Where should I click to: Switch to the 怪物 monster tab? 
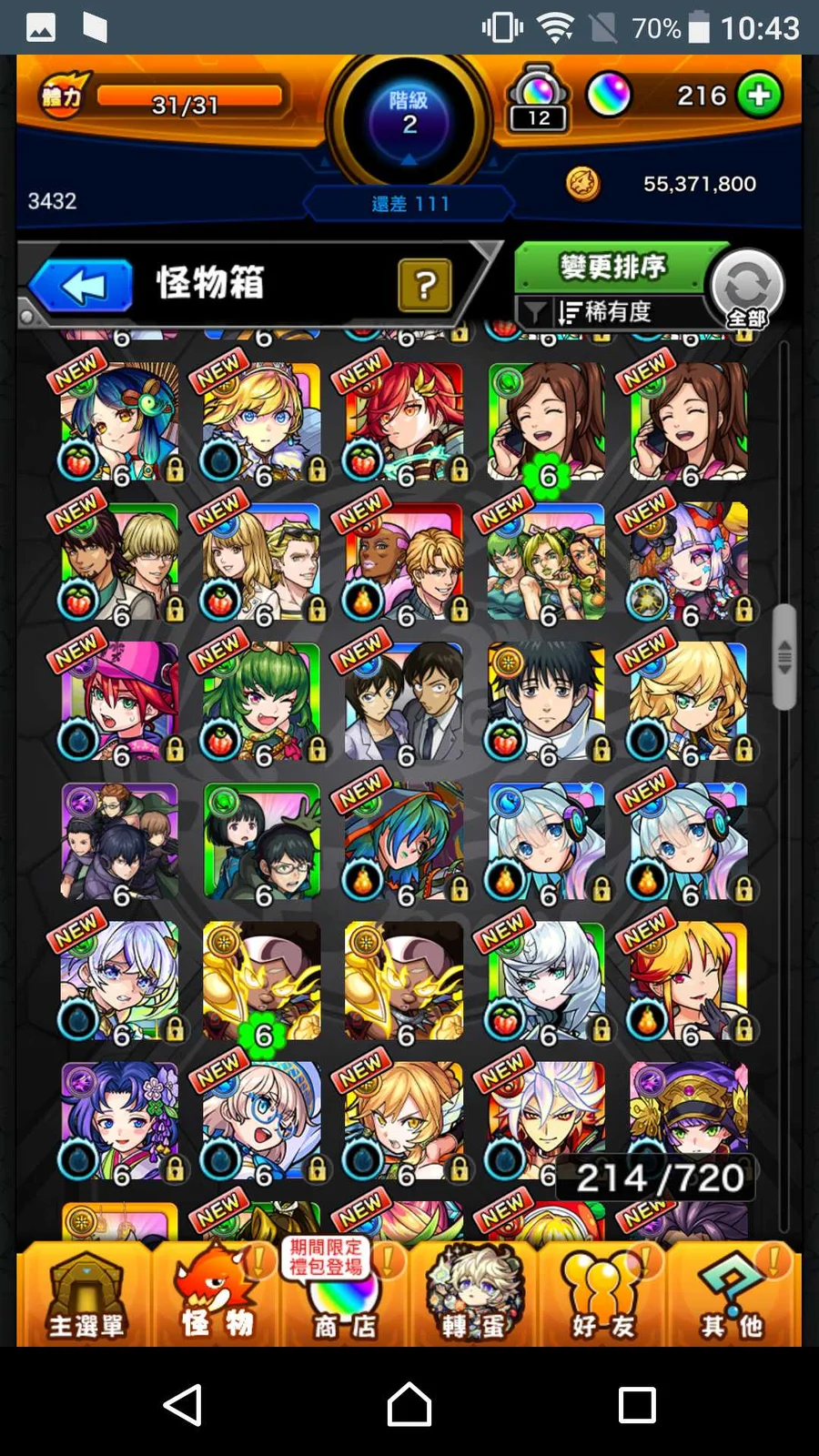coord(217,1294)
